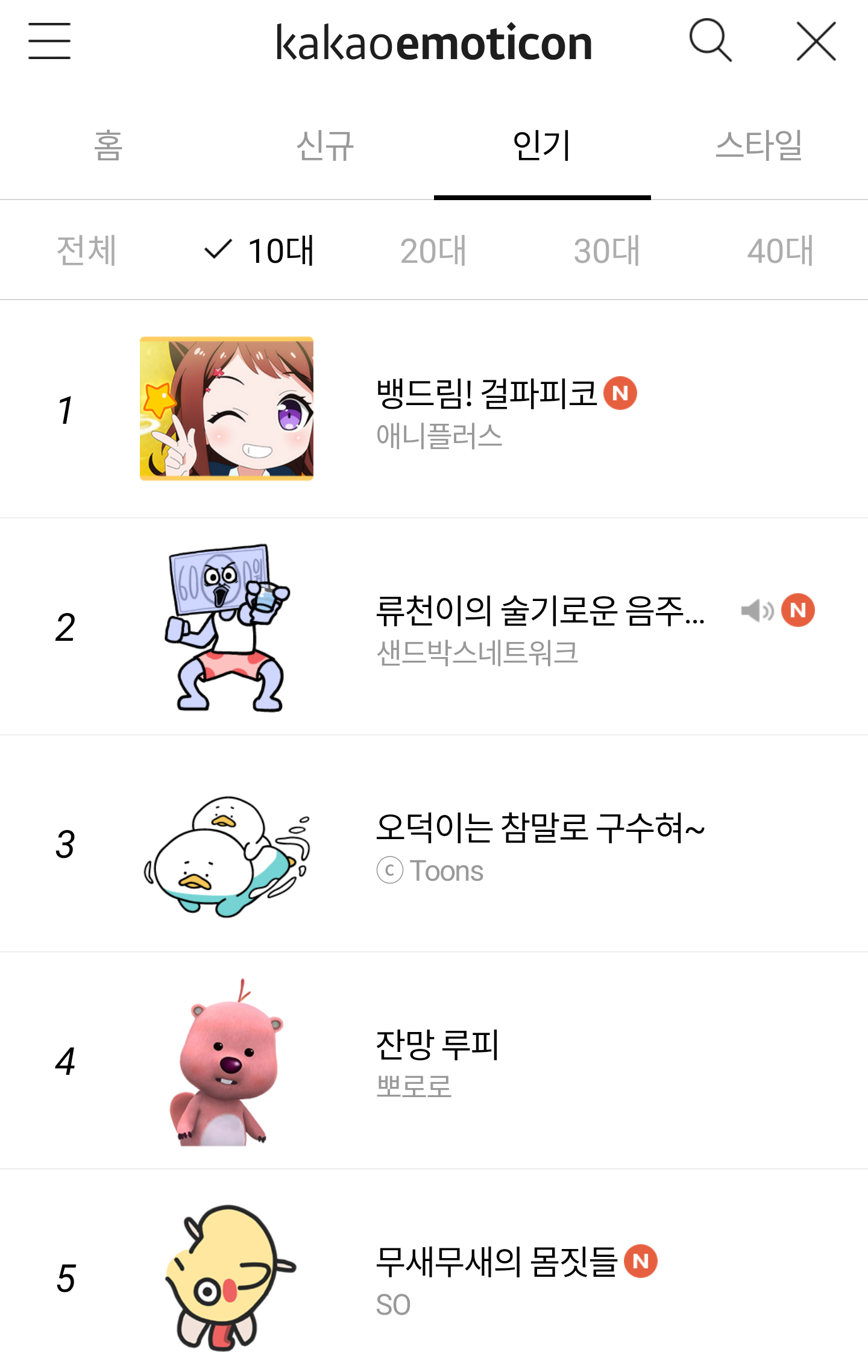Select the 10대 age filter
868x1372 pixels.
260,250
